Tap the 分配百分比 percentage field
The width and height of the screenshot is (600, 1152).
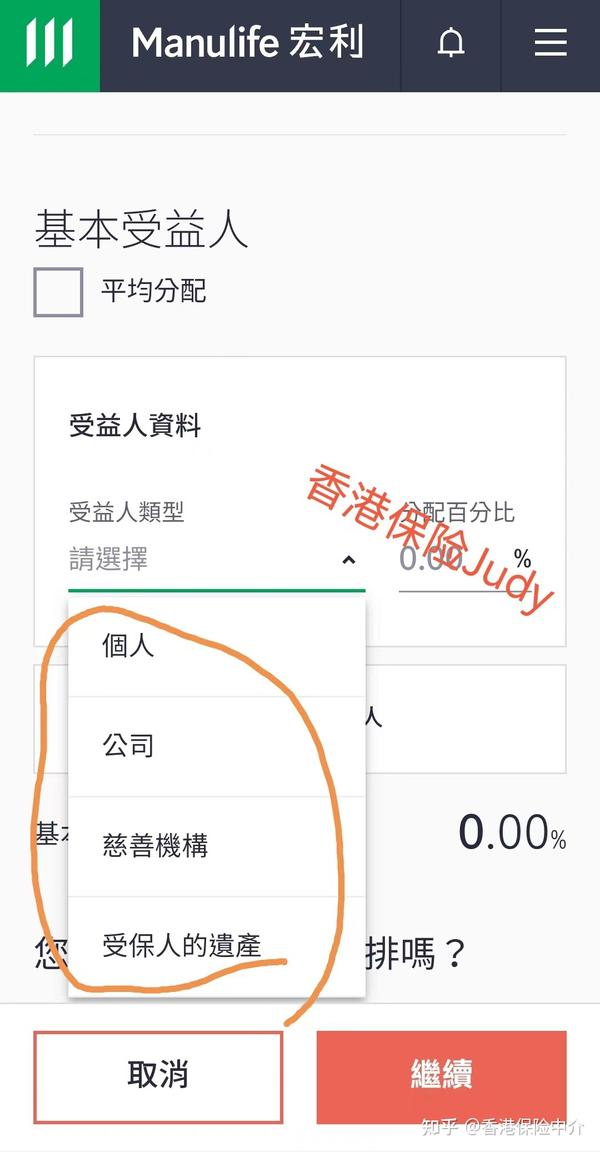(x=455, y=561)
